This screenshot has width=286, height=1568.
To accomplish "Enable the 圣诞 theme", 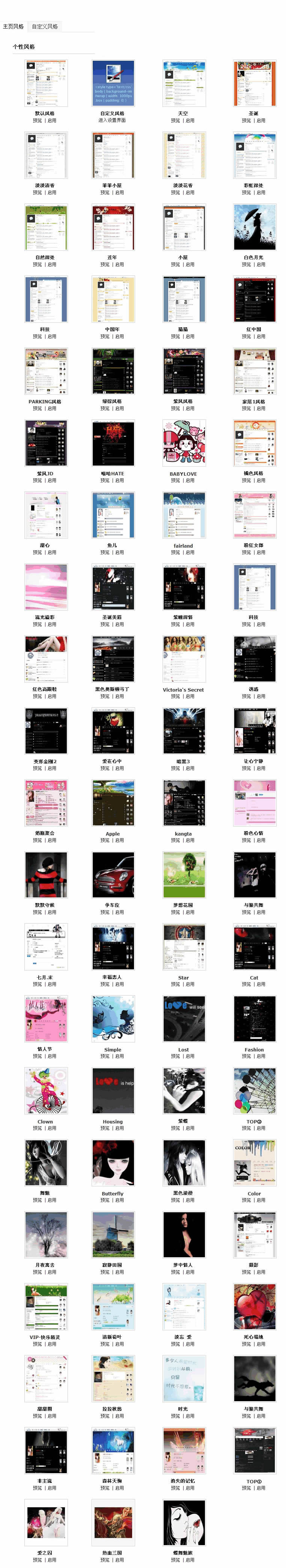I will (260, 121).
